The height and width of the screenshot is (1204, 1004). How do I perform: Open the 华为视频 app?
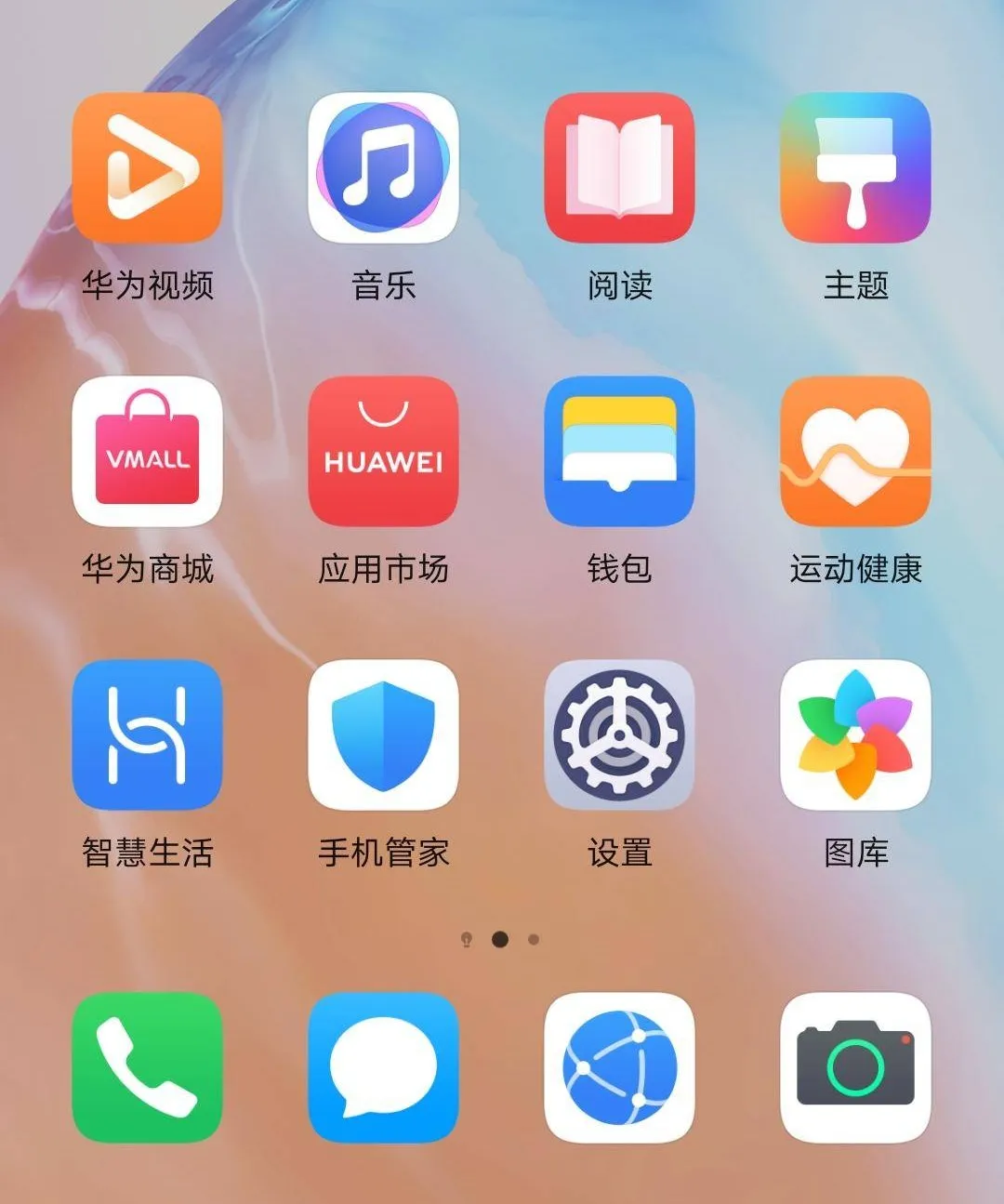[147, 168]
